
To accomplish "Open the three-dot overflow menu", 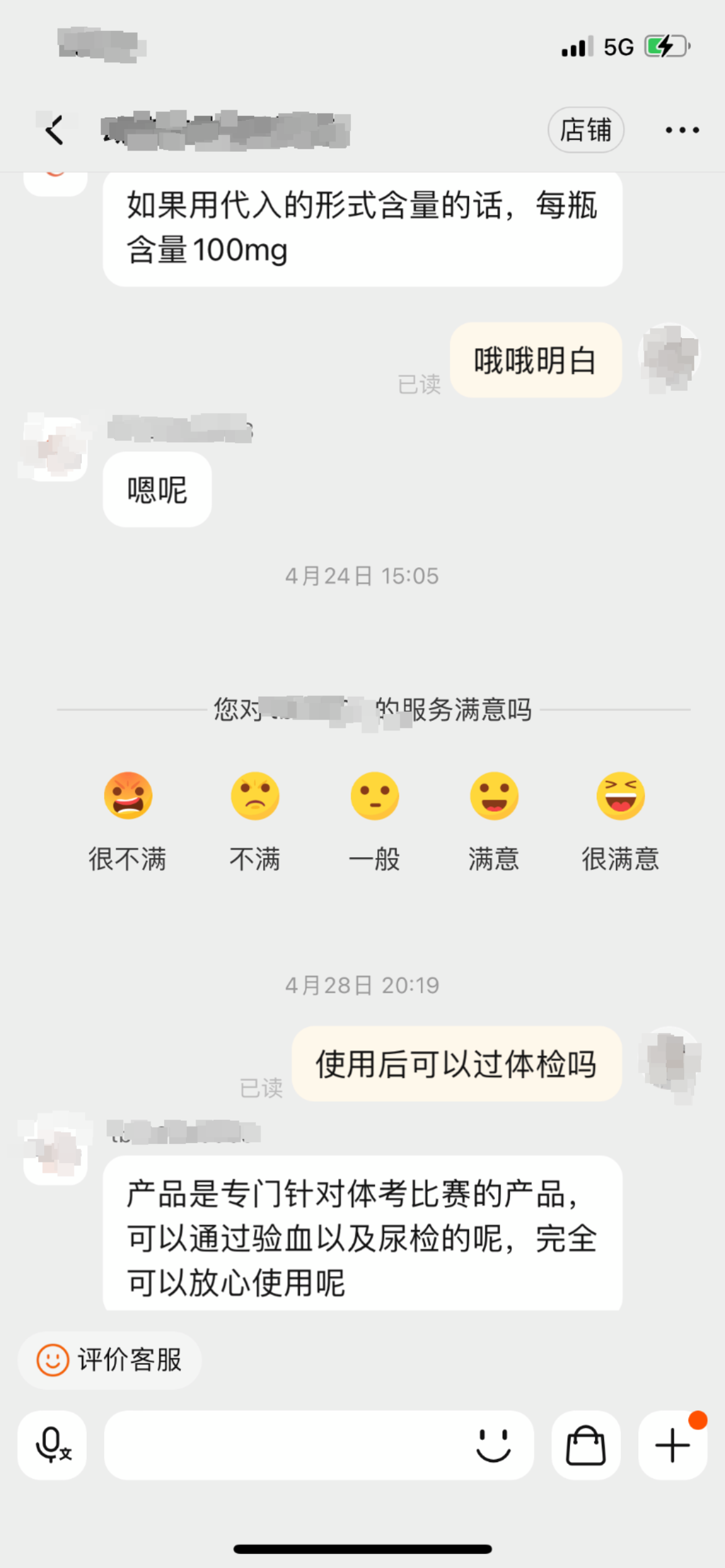I will pyautogui.click(x=682, y=130).
